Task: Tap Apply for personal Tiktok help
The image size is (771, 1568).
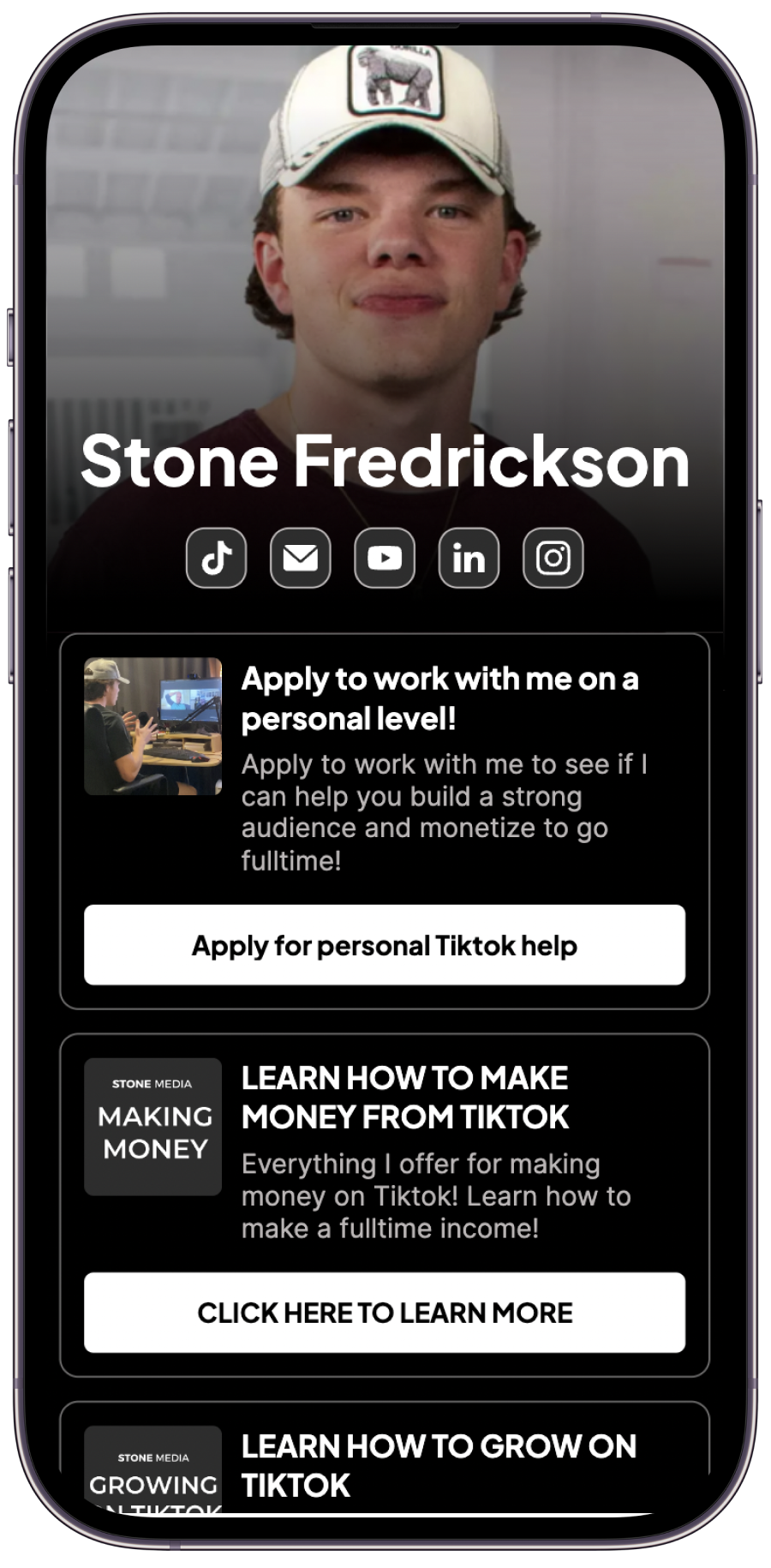Action: (385, 945)
